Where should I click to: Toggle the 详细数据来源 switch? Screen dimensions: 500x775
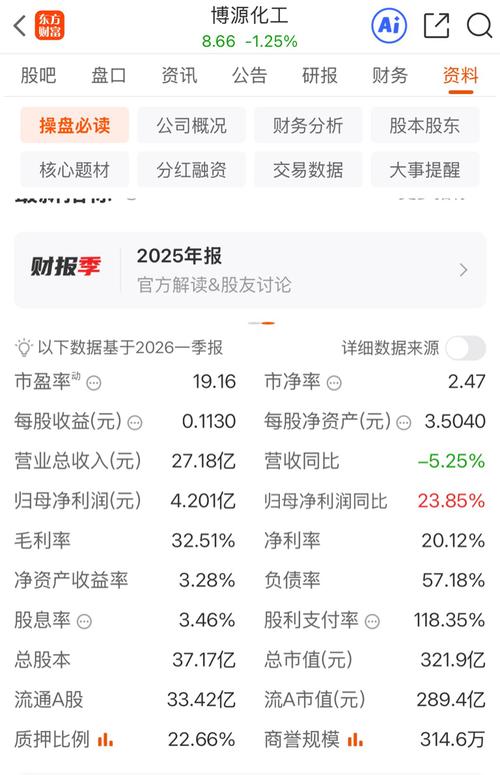(x=465, y=348)
